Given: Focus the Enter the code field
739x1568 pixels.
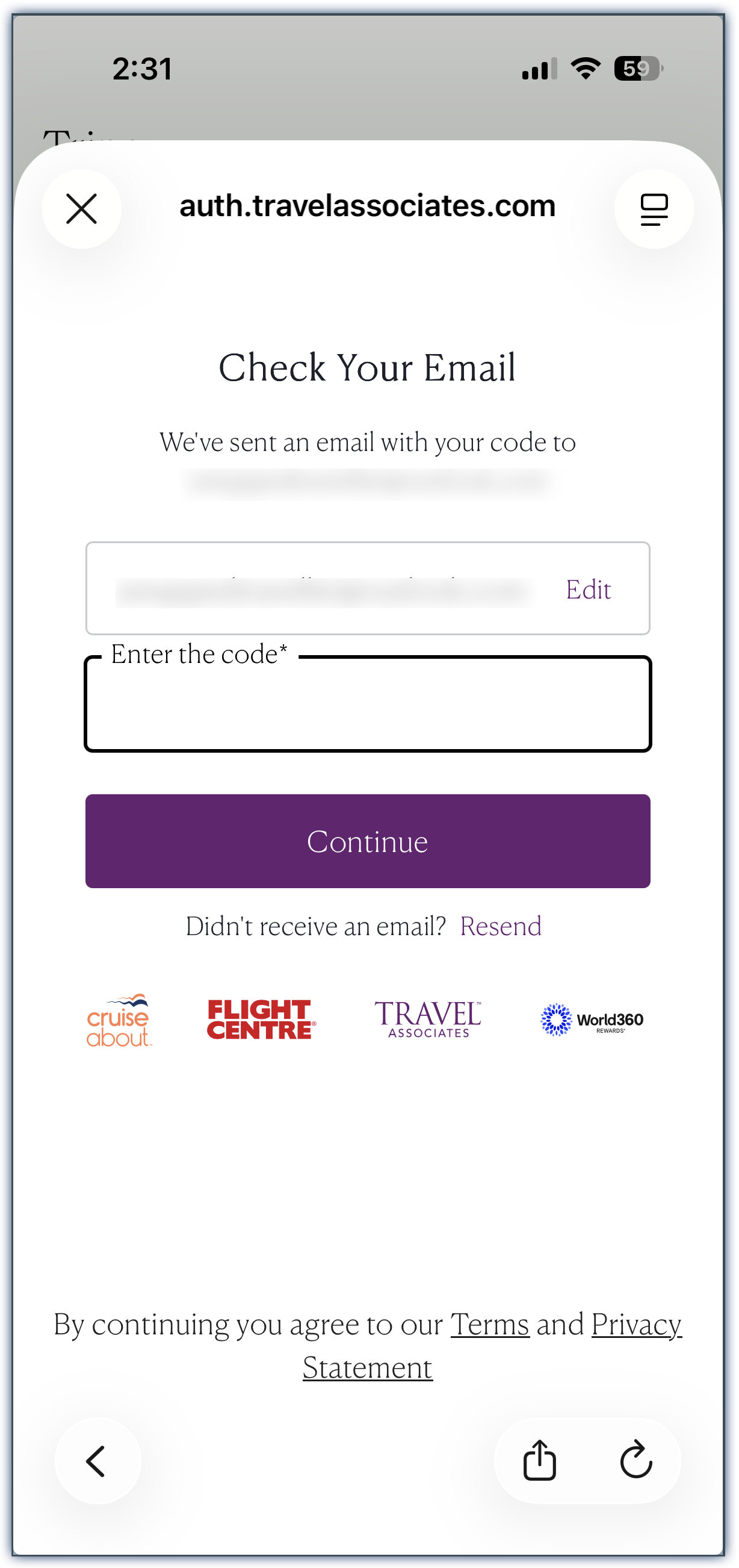Looking at the screenshot, I should (367, 706).
